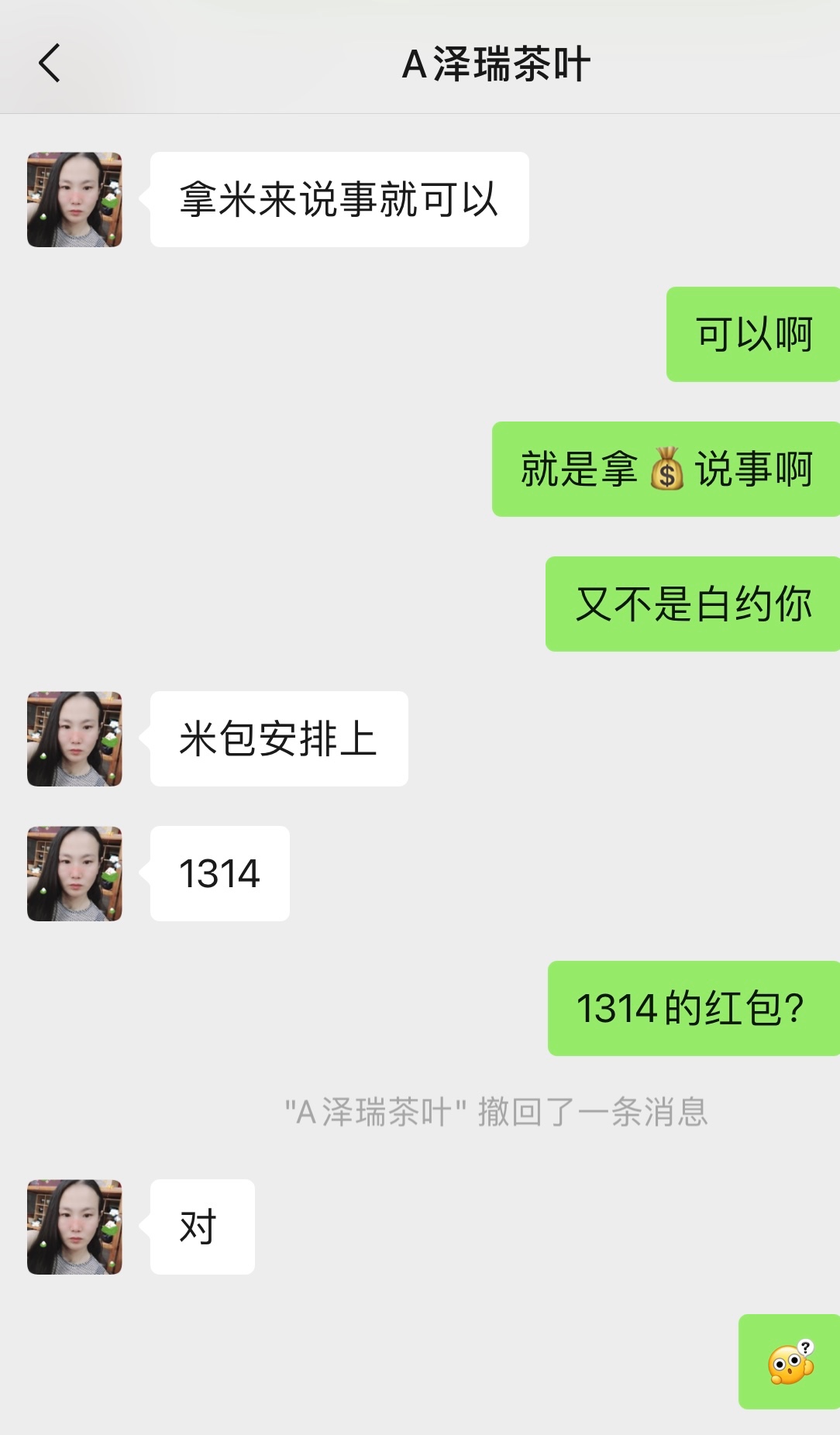The width and height of the screenshot is (840, 1435).
Task: Open the chat title A泽瑞茶叶
Action: point(497,64)
